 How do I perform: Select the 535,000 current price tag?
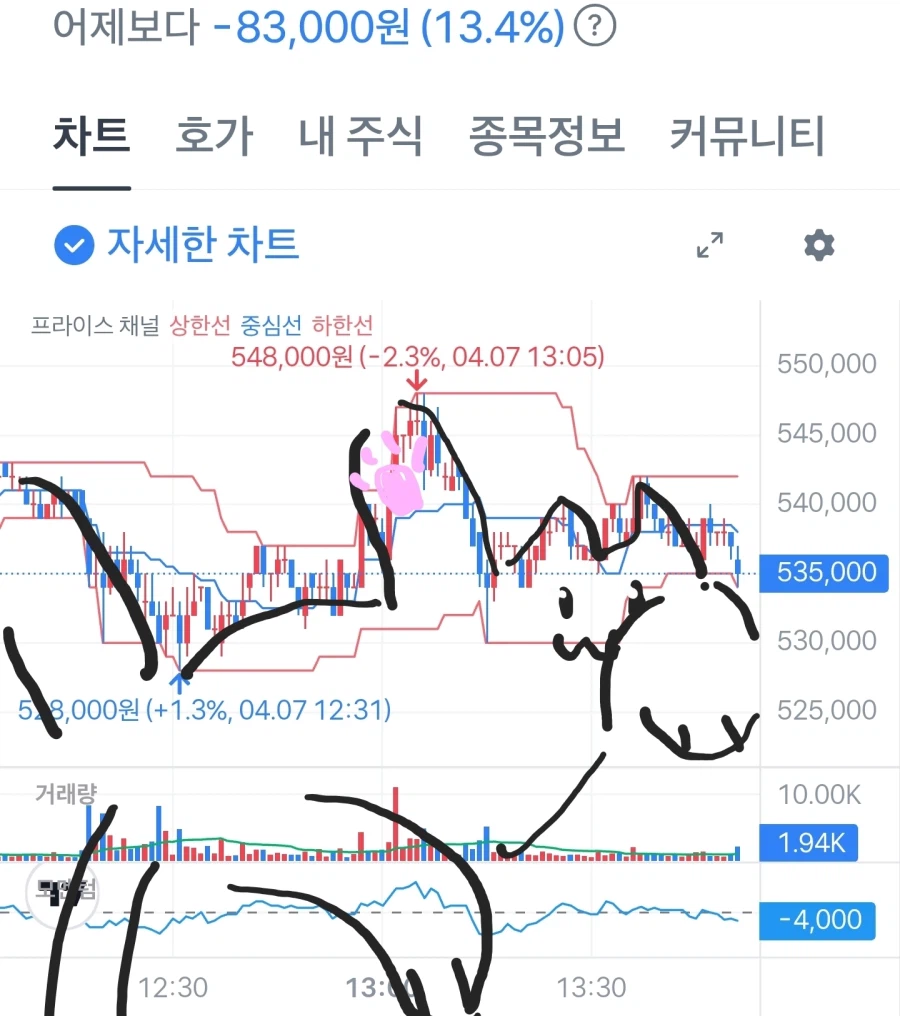[x=823, y=572]
